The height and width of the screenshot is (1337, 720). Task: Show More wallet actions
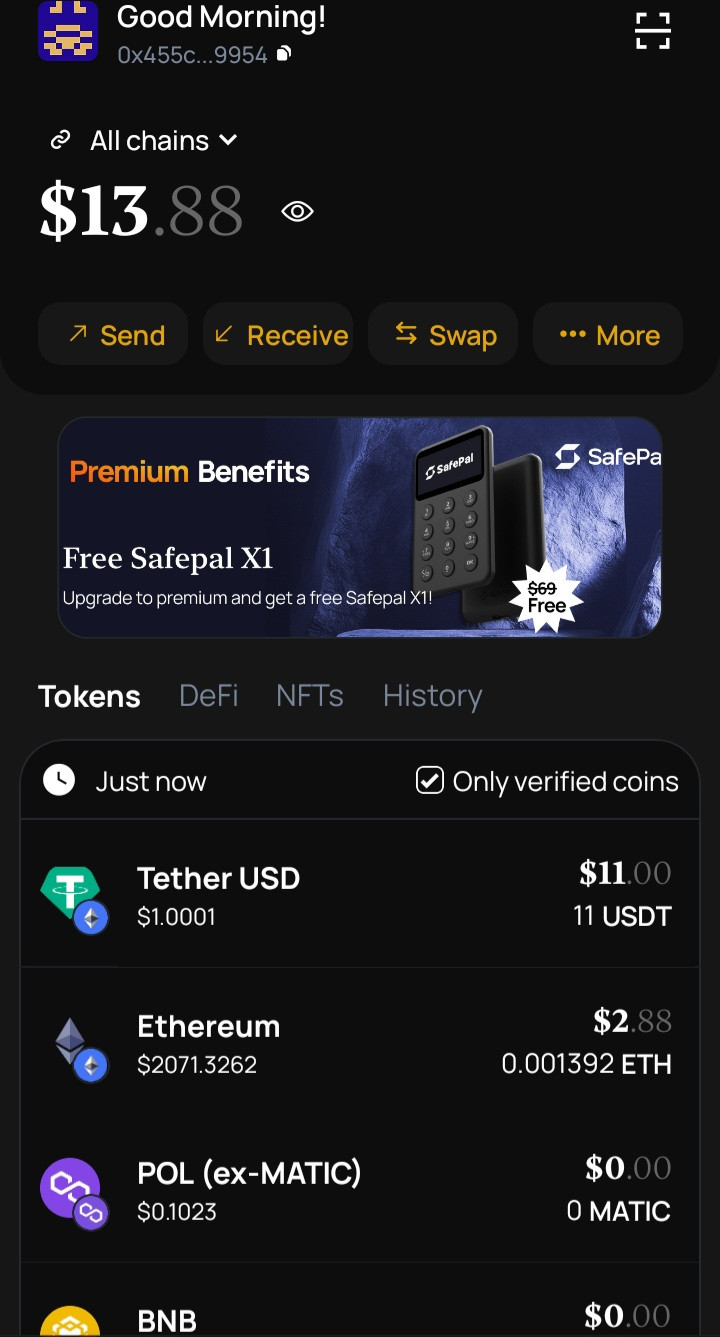click(608, 335)
